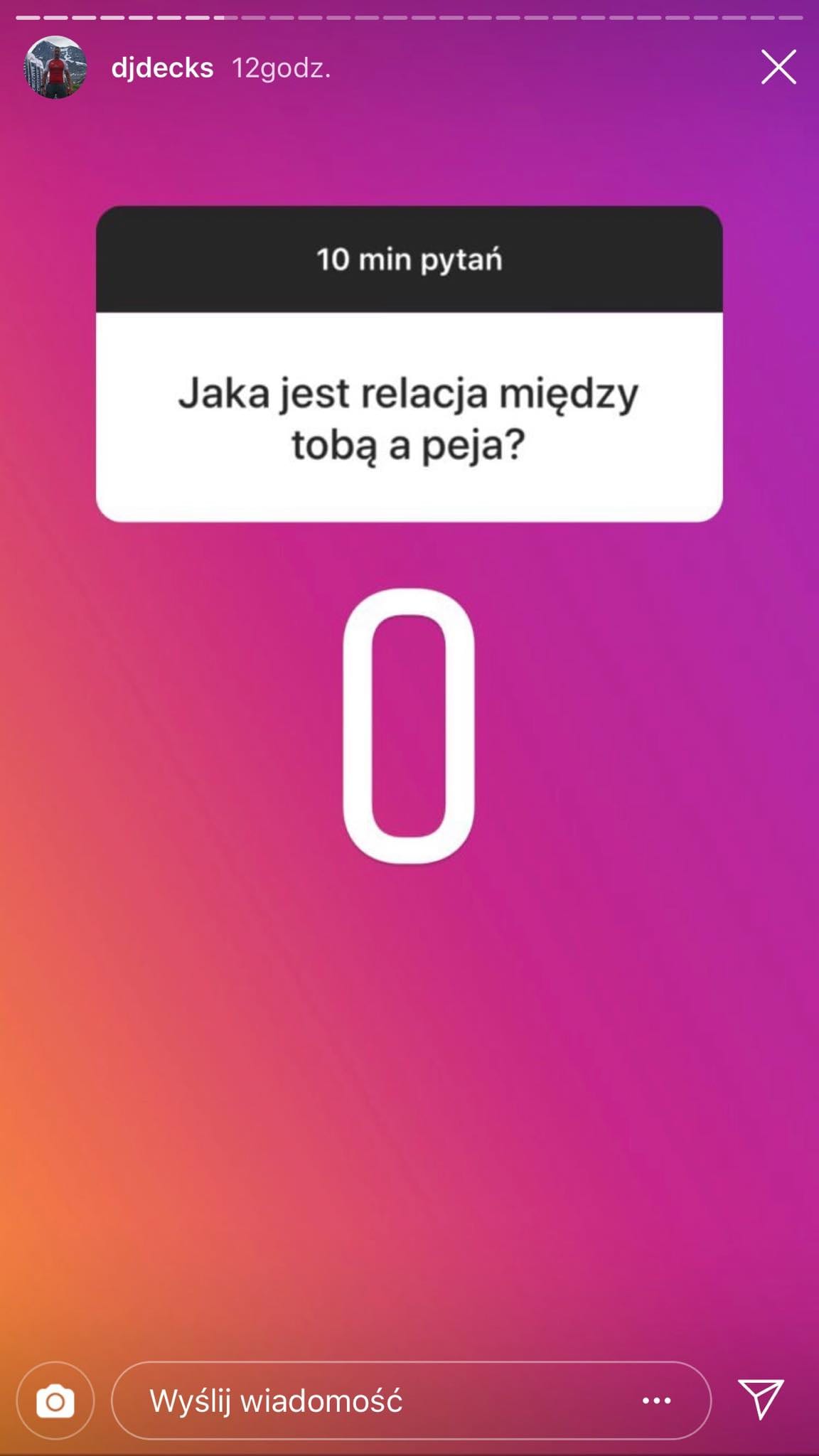Close the djdecks story
The height and width of the screenshot is (1456, 819).
pos(778,68)
